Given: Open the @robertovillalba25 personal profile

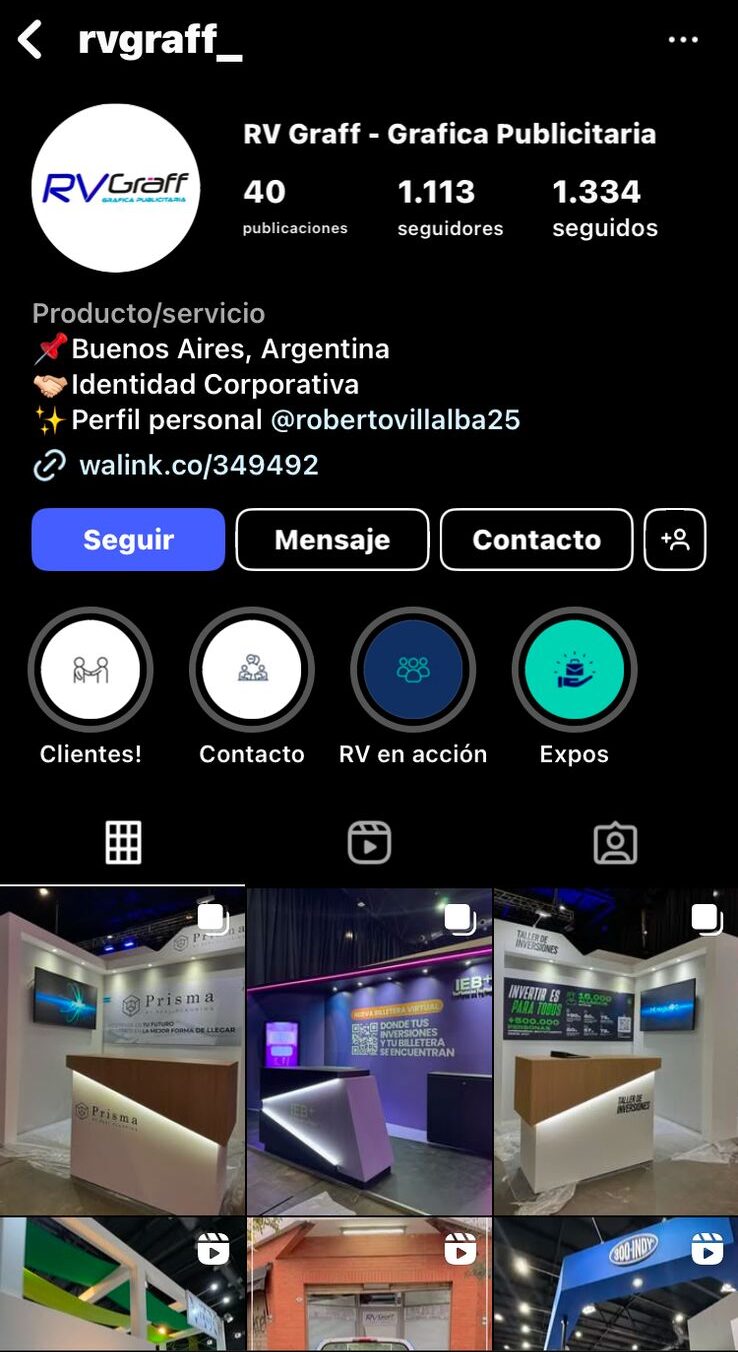Looking at the screenshot, I should pyautogui.click(x=395, y=420).
